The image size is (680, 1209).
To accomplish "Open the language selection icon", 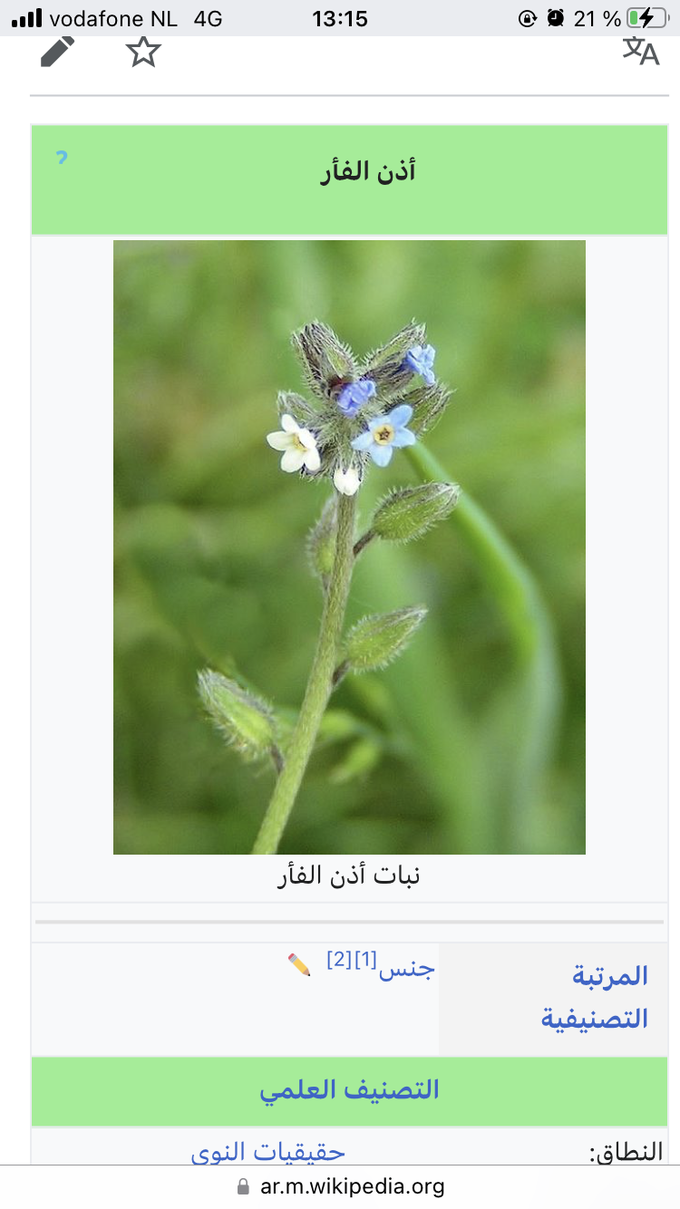I will 641,51.
